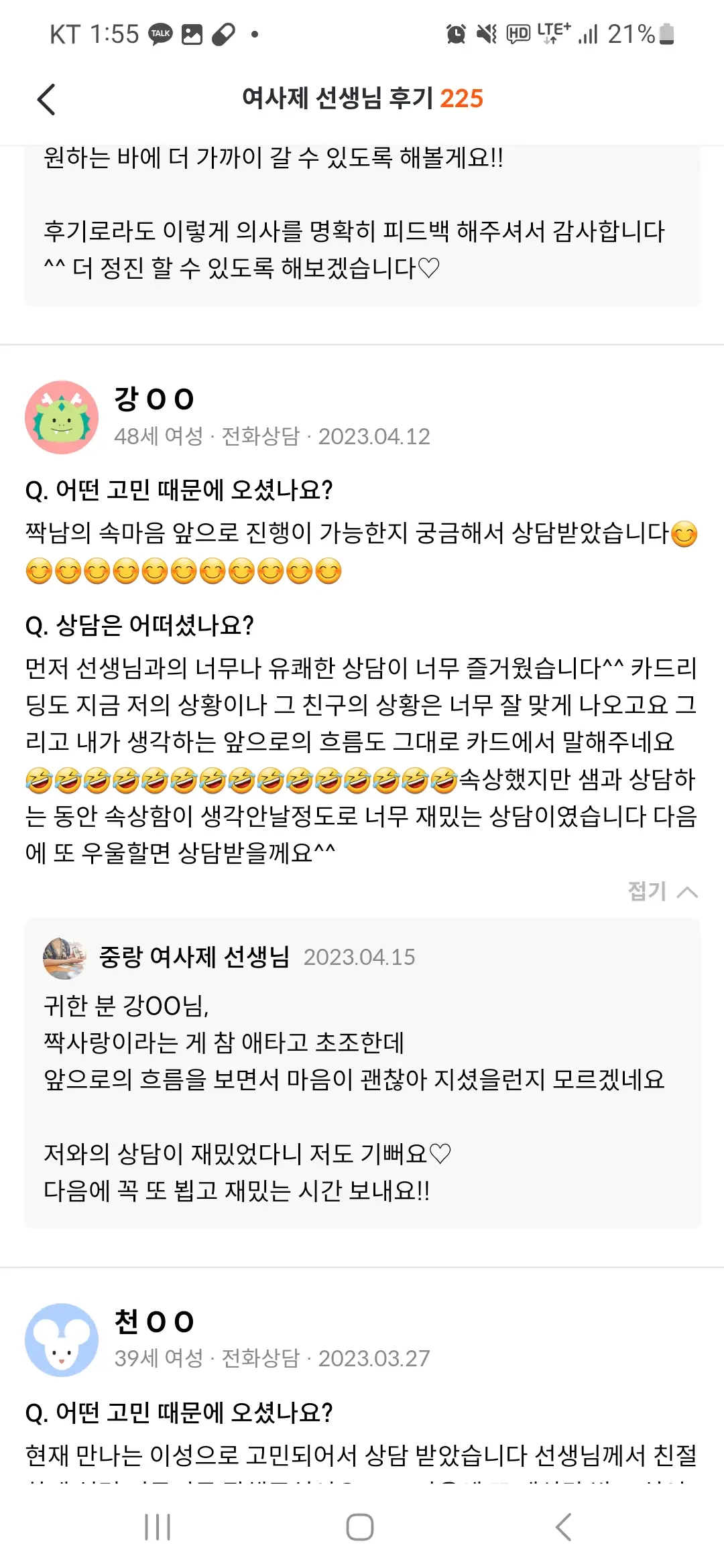Screen dimensions: 724x1568
Task: Tap the chevron next to 접기
Action: click(688, 892)
